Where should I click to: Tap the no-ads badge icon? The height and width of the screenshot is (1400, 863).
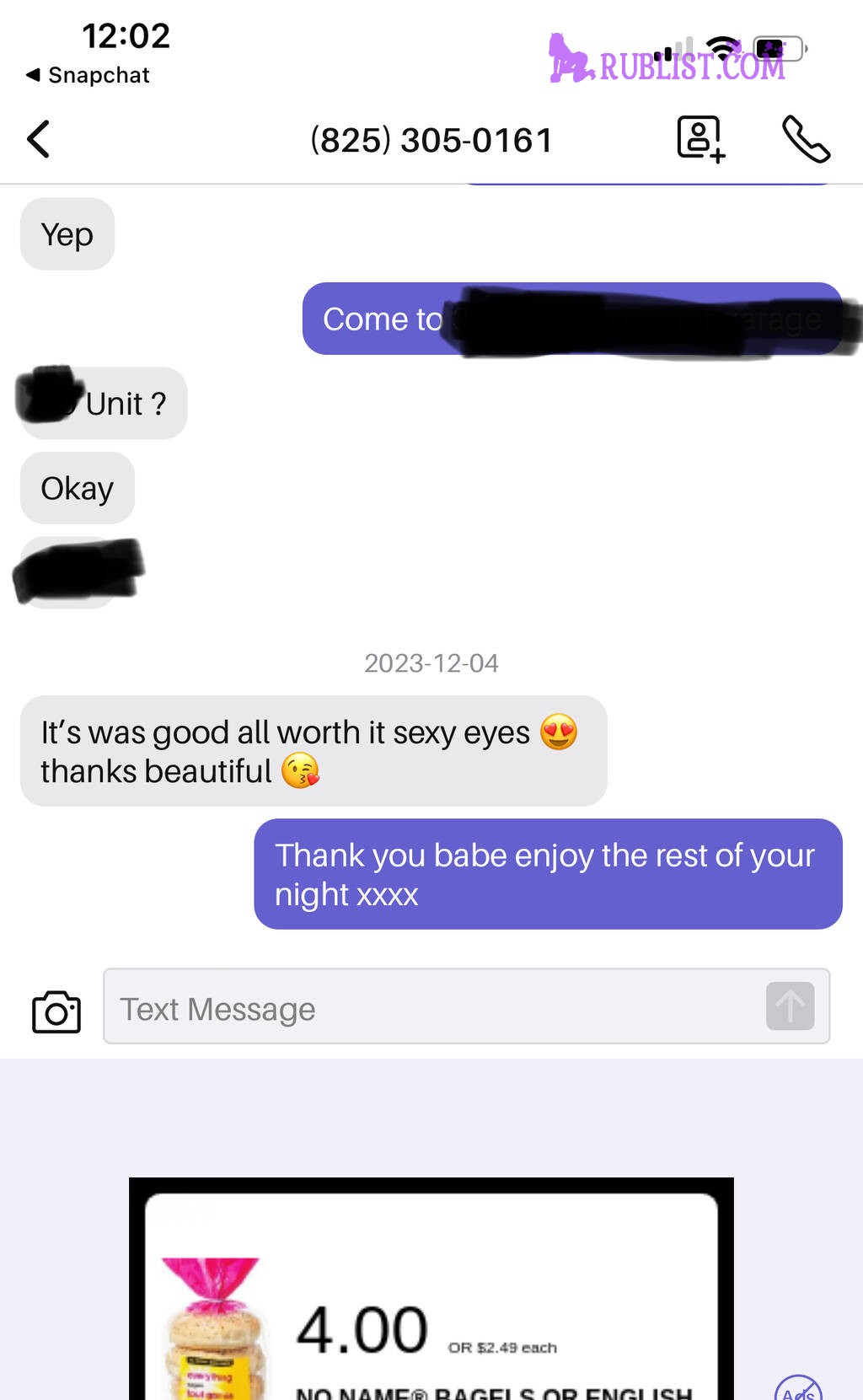coord(798,1387)
